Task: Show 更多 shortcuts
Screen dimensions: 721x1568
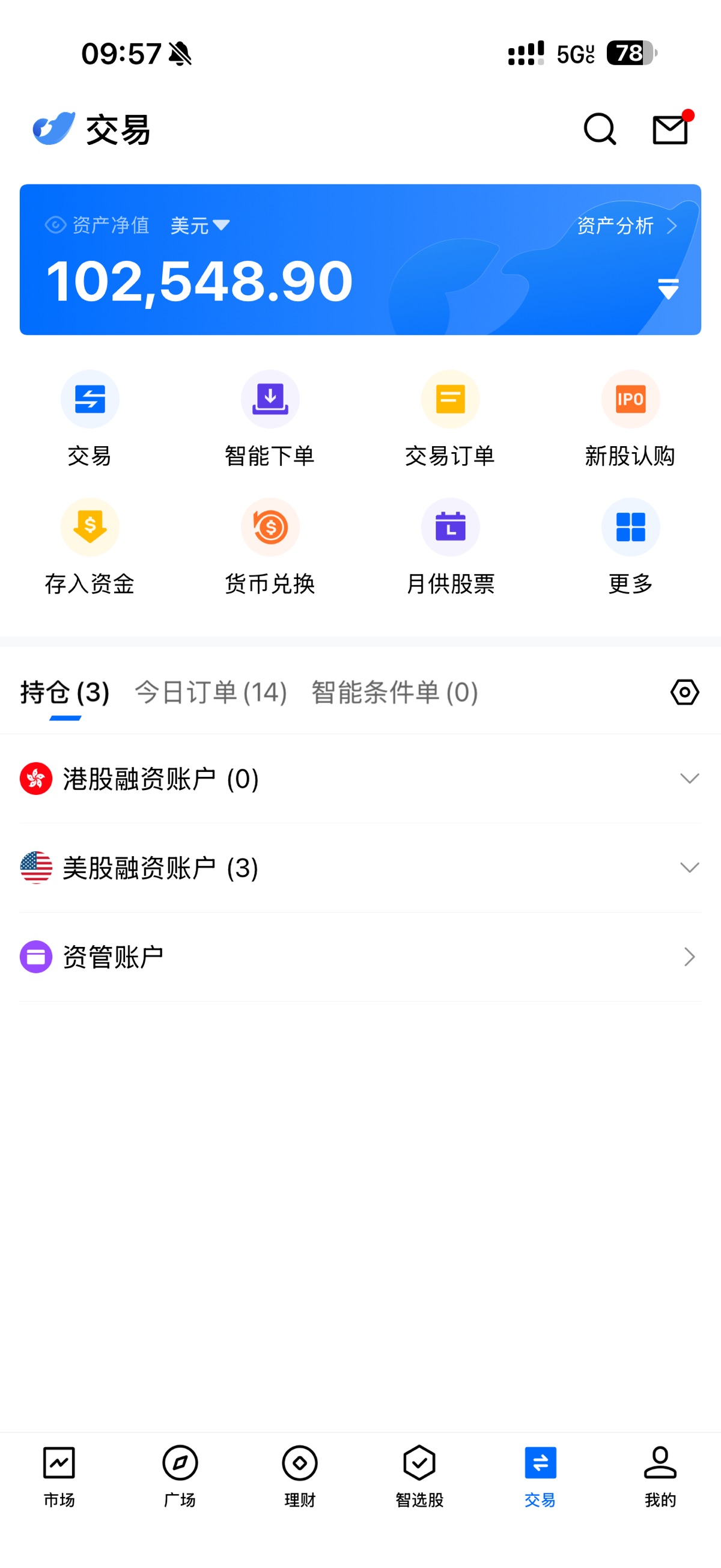Action: [630, 547]
